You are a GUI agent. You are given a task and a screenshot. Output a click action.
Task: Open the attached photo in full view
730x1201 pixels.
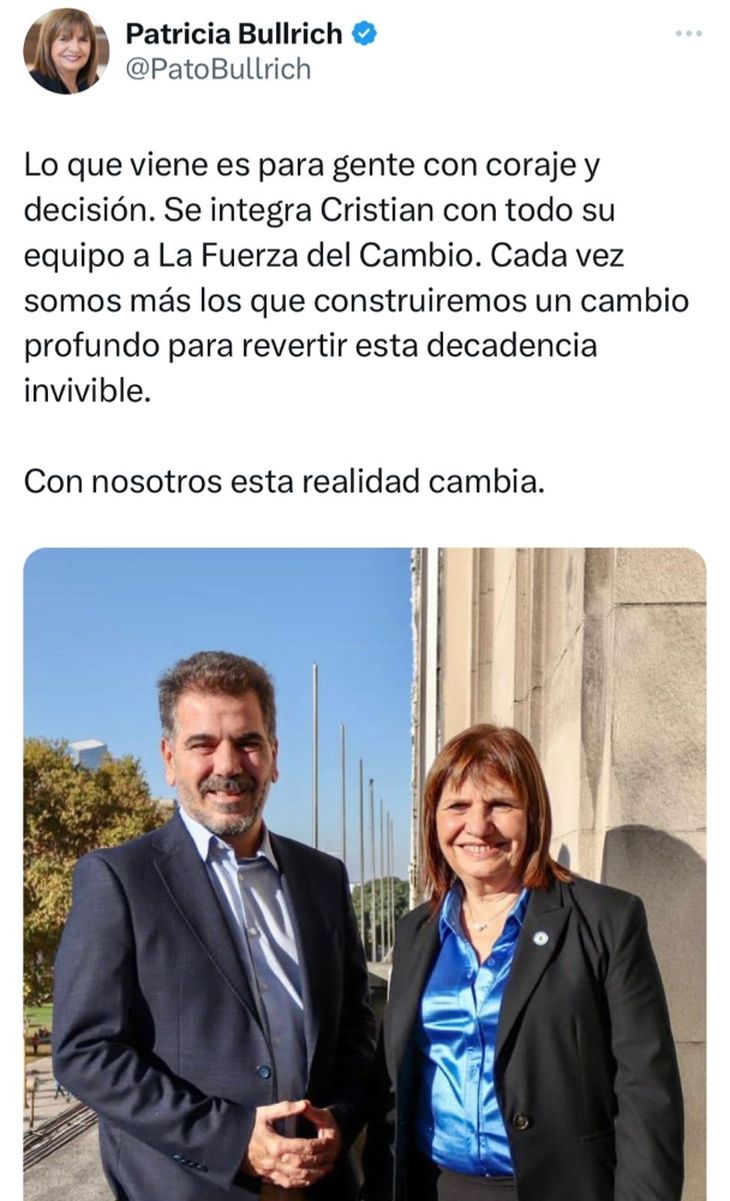[365, 872]
